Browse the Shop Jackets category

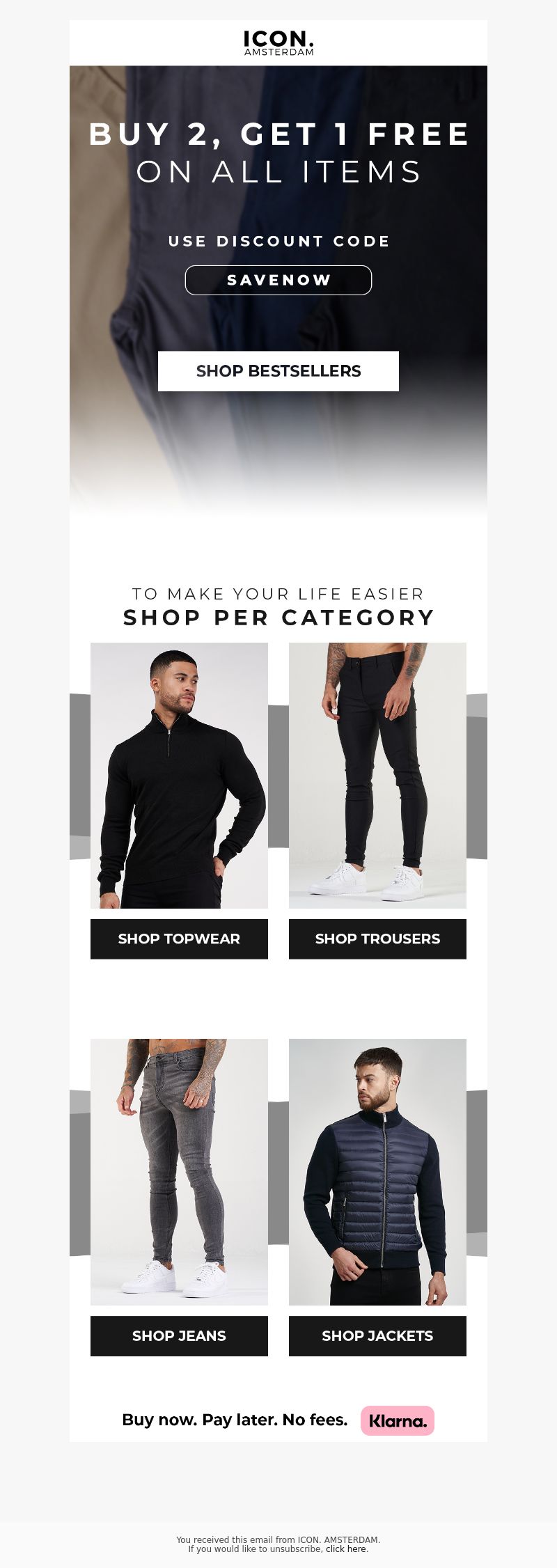click(377, 1335)
